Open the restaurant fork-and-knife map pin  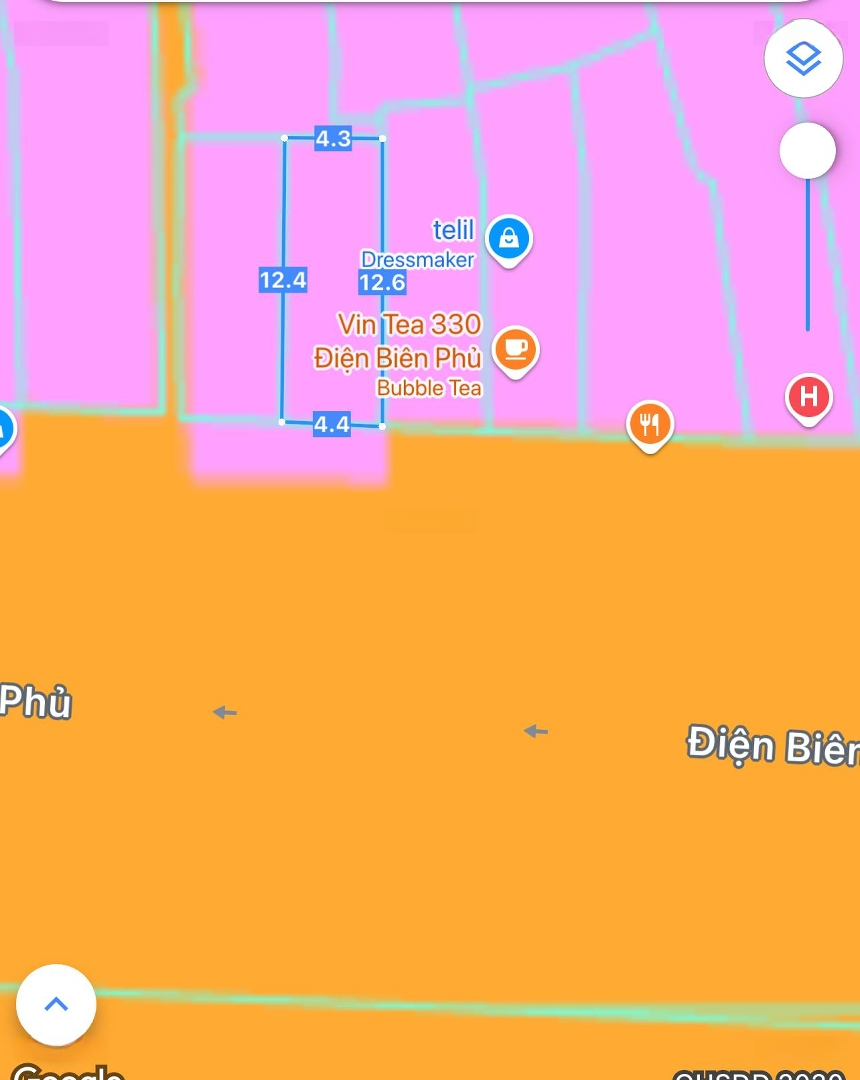pos(649,424)
